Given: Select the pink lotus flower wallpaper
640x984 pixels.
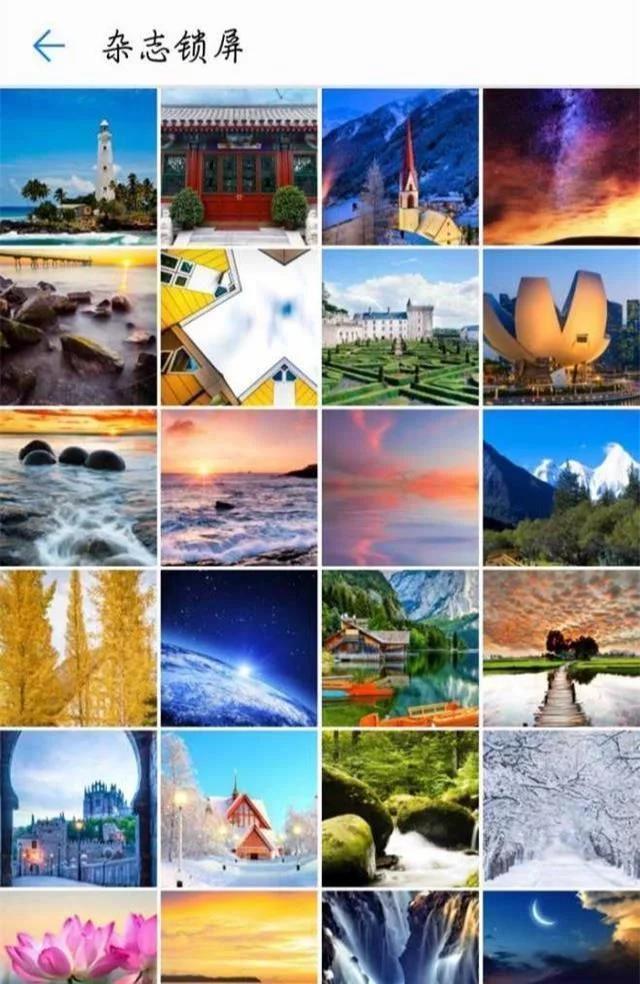Looking at the screenshot, I should click(x=78, y=938).
